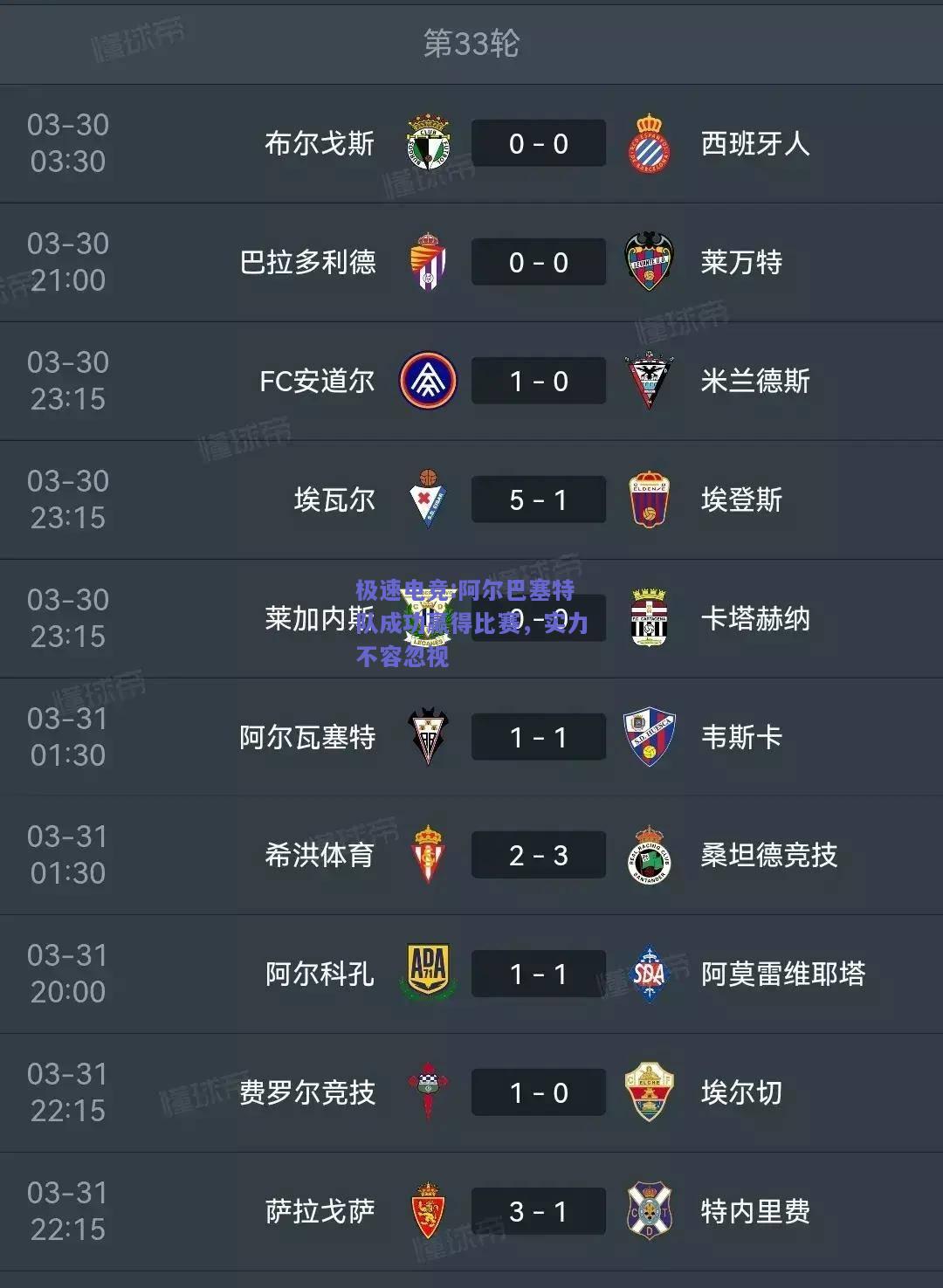View 希洪体育 vs 桑坦德竞技 match details
This screenshot has height=1288, width=943.
click(x=538, y=856)
